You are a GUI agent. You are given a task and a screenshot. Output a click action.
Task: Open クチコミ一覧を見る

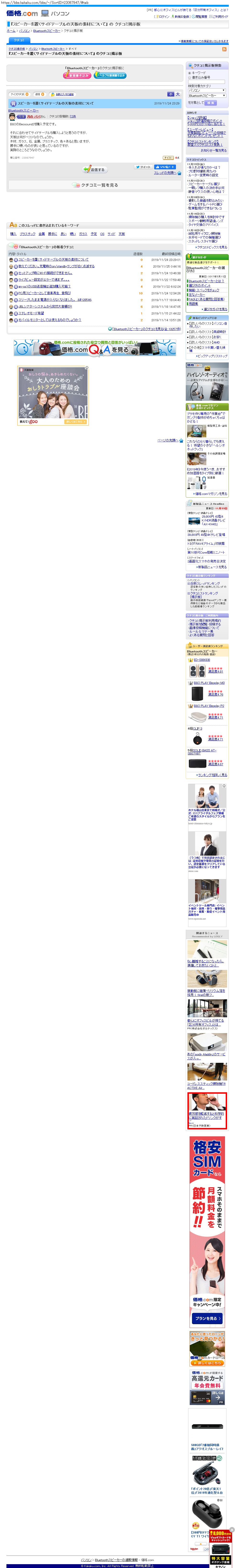[x=94, y=185]
